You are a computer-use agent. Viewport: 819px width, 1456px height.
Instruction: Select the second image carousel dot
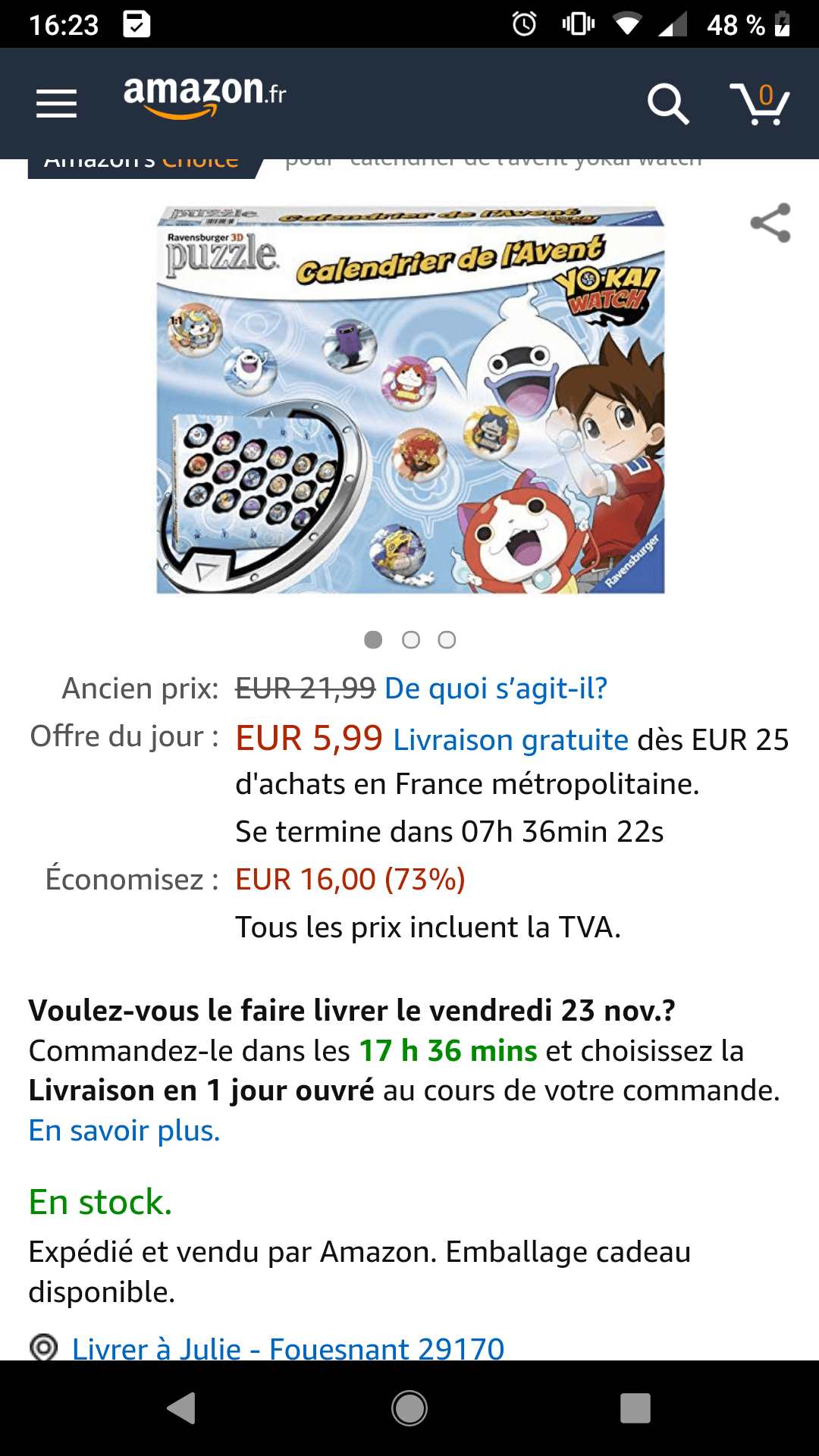point(410,640)
